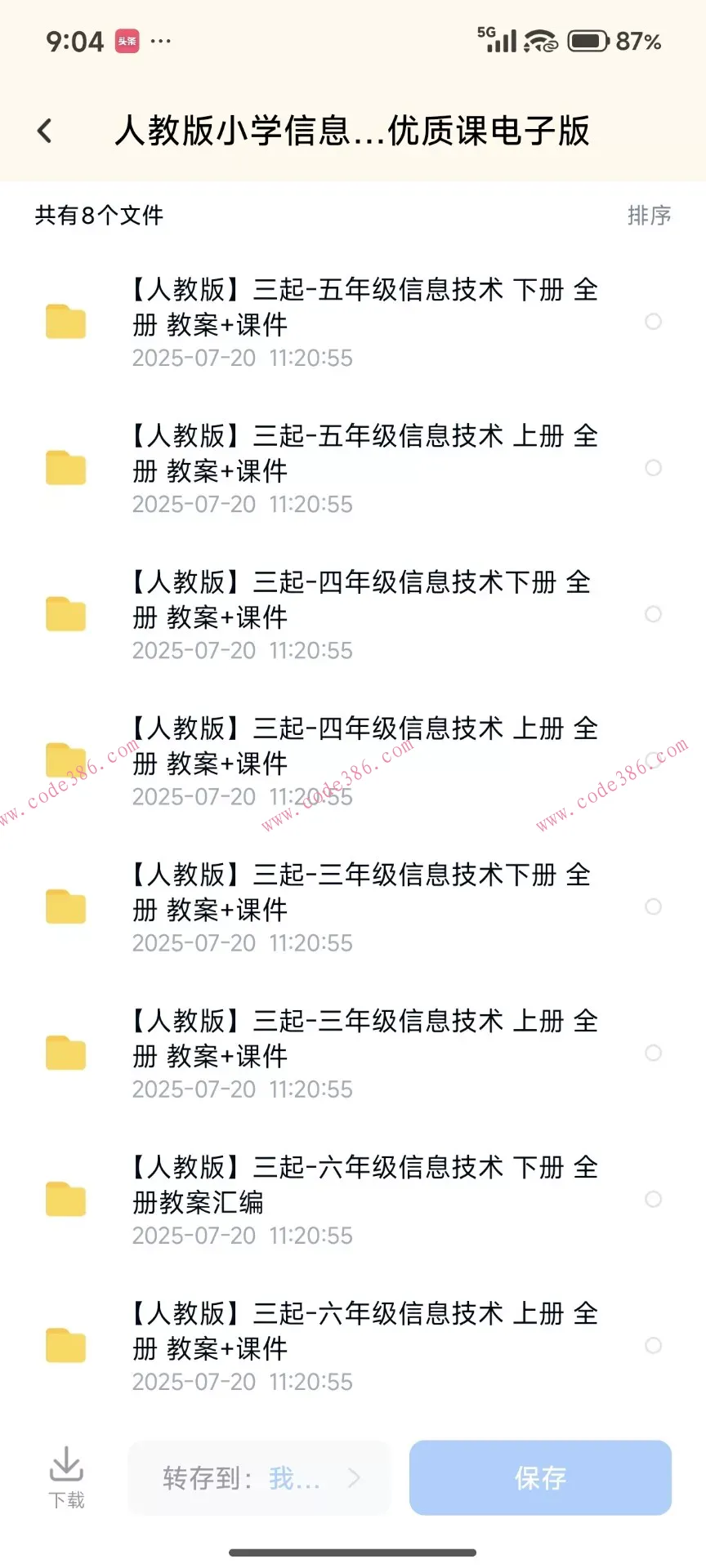Open the 排序 sort options

[x=649, y=215]
